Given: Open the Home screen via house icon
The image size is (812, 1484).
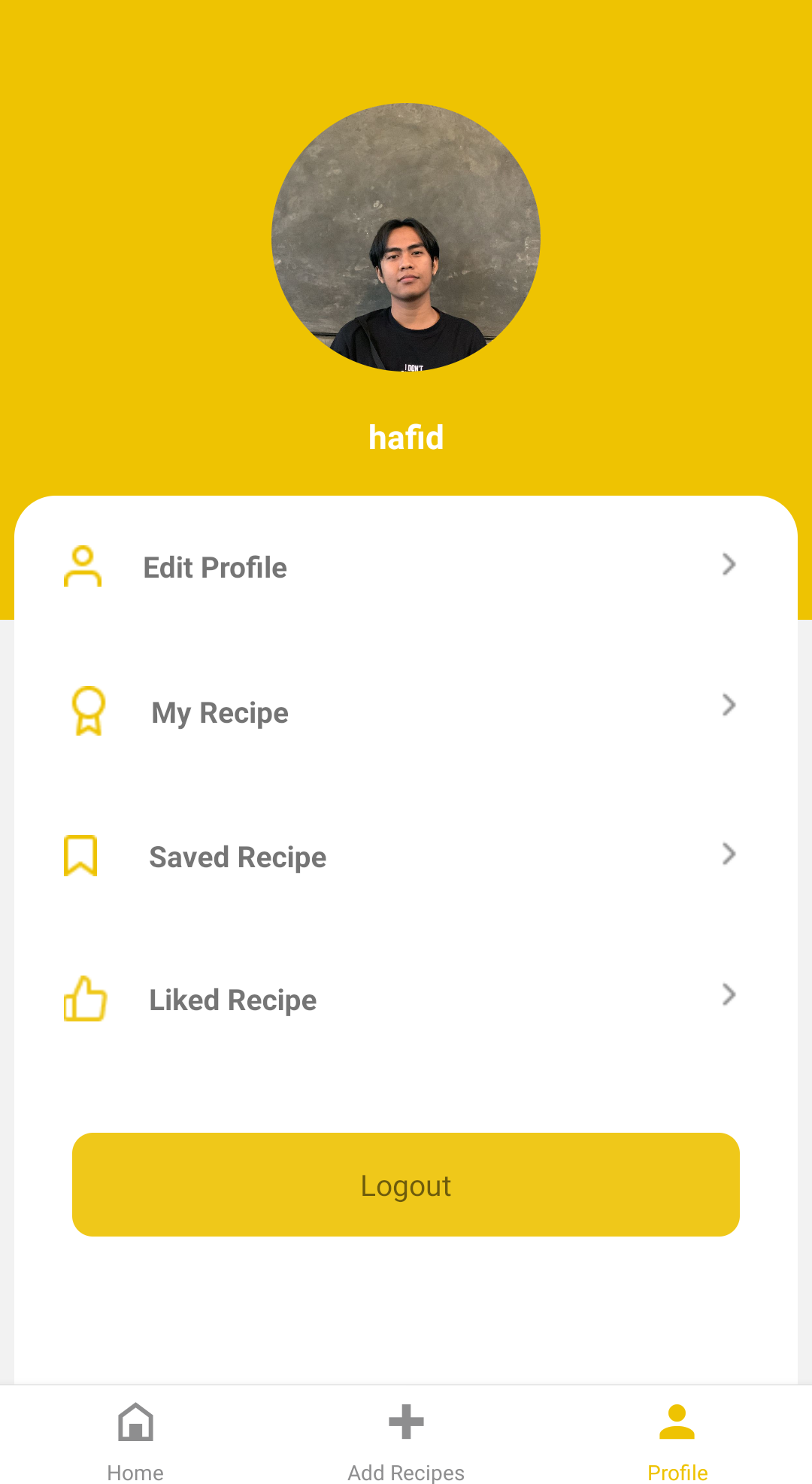Looking at the screenshot, I should click(x=135, y=1422).
